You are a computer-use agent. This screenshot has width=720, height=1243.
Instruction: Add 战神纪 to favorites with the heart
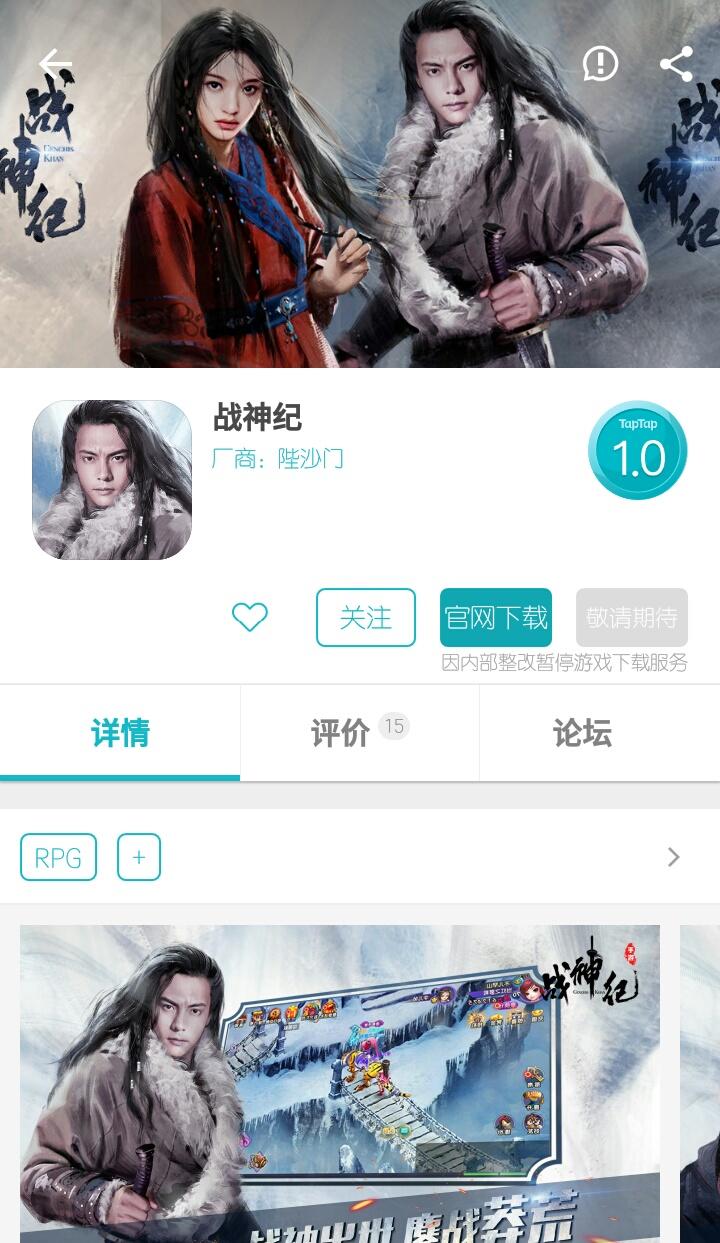[249, 617]
